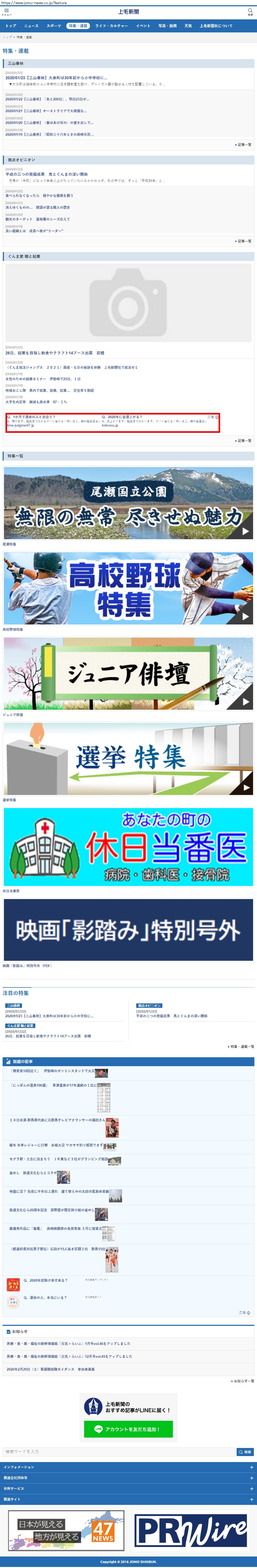The width and height of the screenshot is (257, 1568).
Task: Open the search icon in the header
Action: 250,11
